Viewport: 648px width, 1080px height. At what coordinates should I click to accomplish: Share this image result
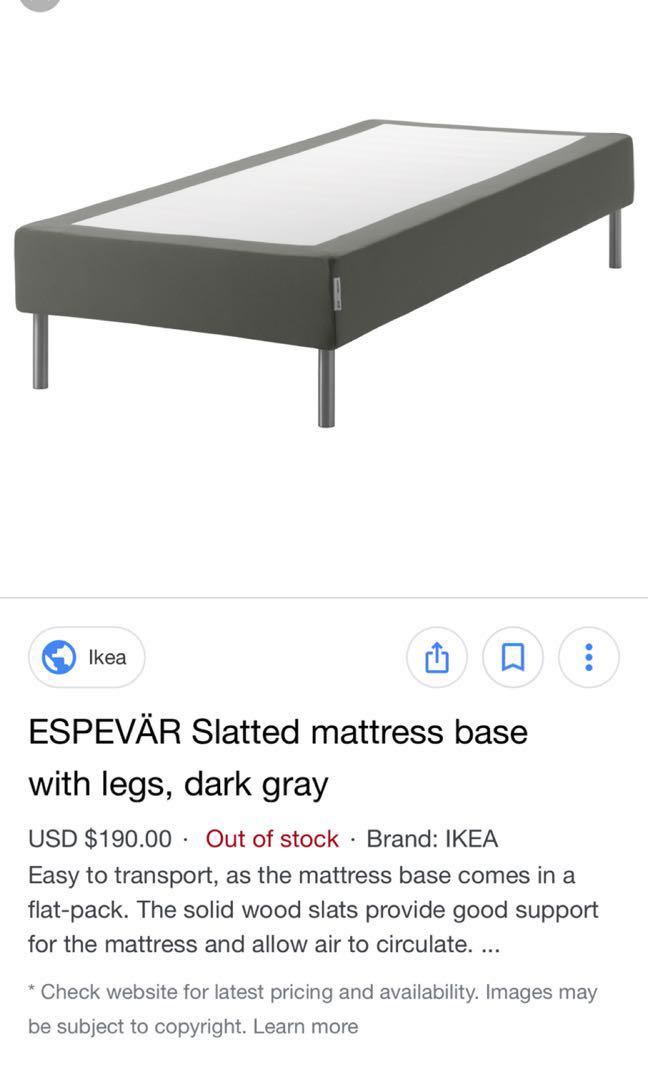(x=436, y=657)
